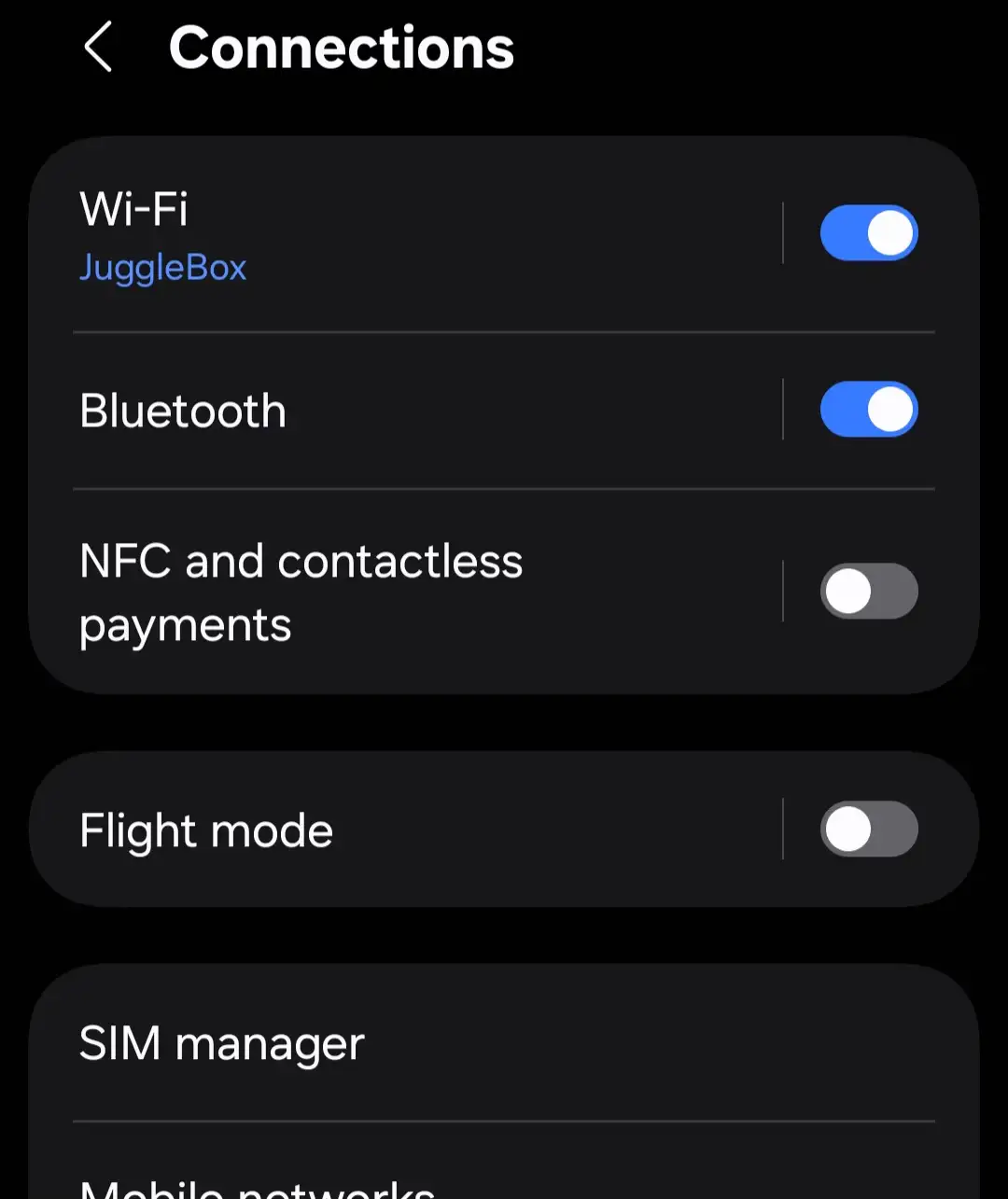The height and width of the screenshot is (1199, 1008).
Task: Tap the Connections title text
Action: coord(342,47)
